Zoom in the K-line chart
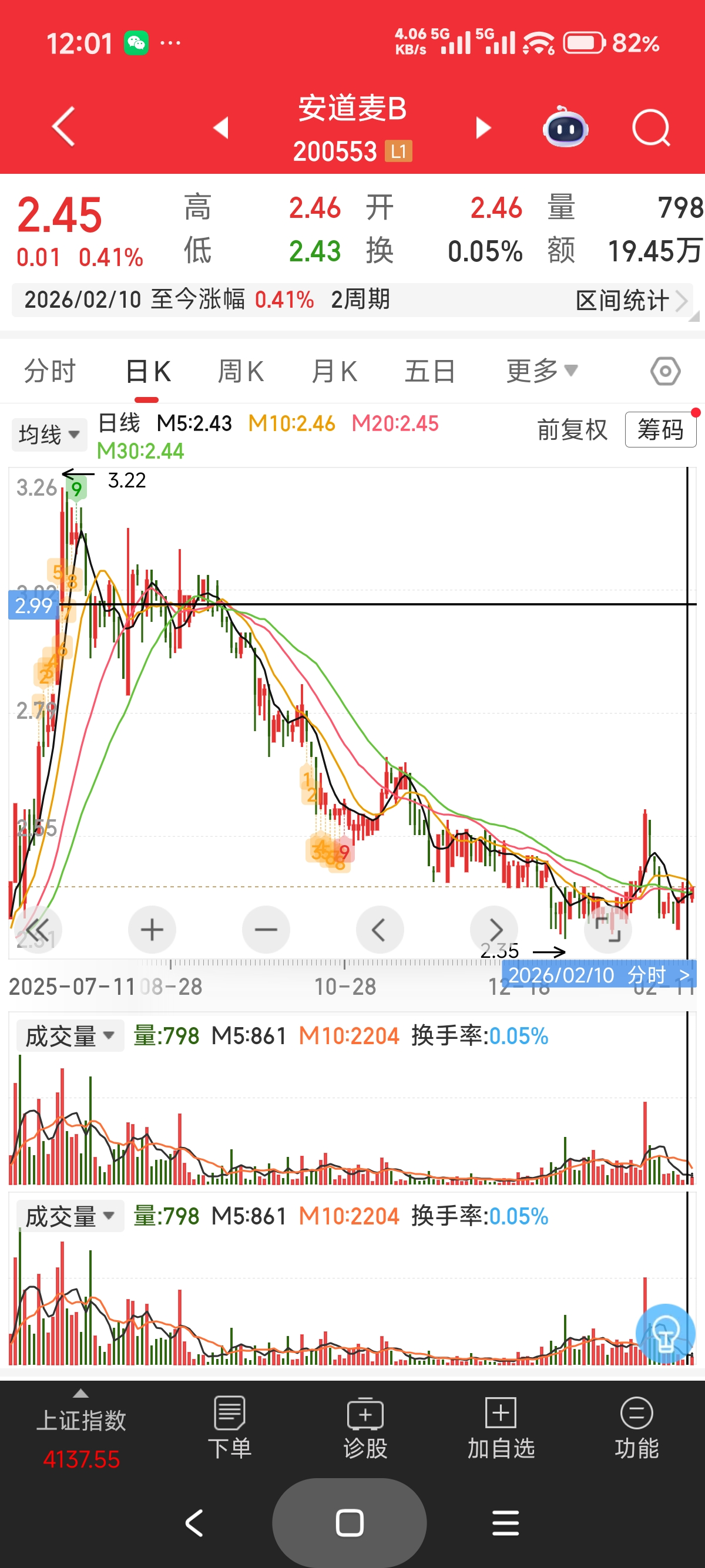Image resolution: width=705 pixels, height=1568 pixels. click(152, 930)
